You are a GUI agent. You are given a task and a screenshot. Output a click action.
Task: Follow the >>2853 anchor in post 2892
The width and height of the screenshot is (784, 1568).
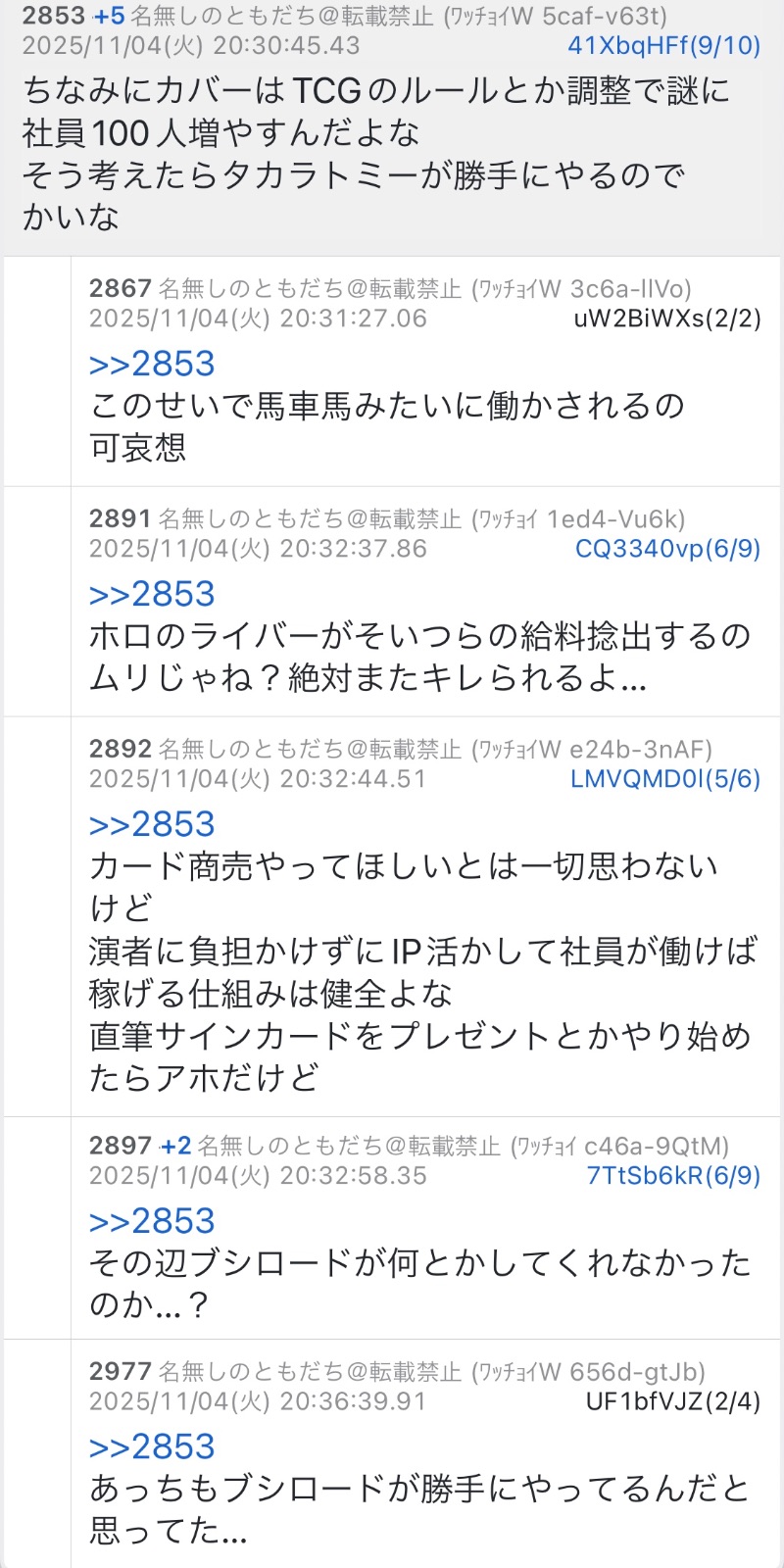(x=152, y=824)
